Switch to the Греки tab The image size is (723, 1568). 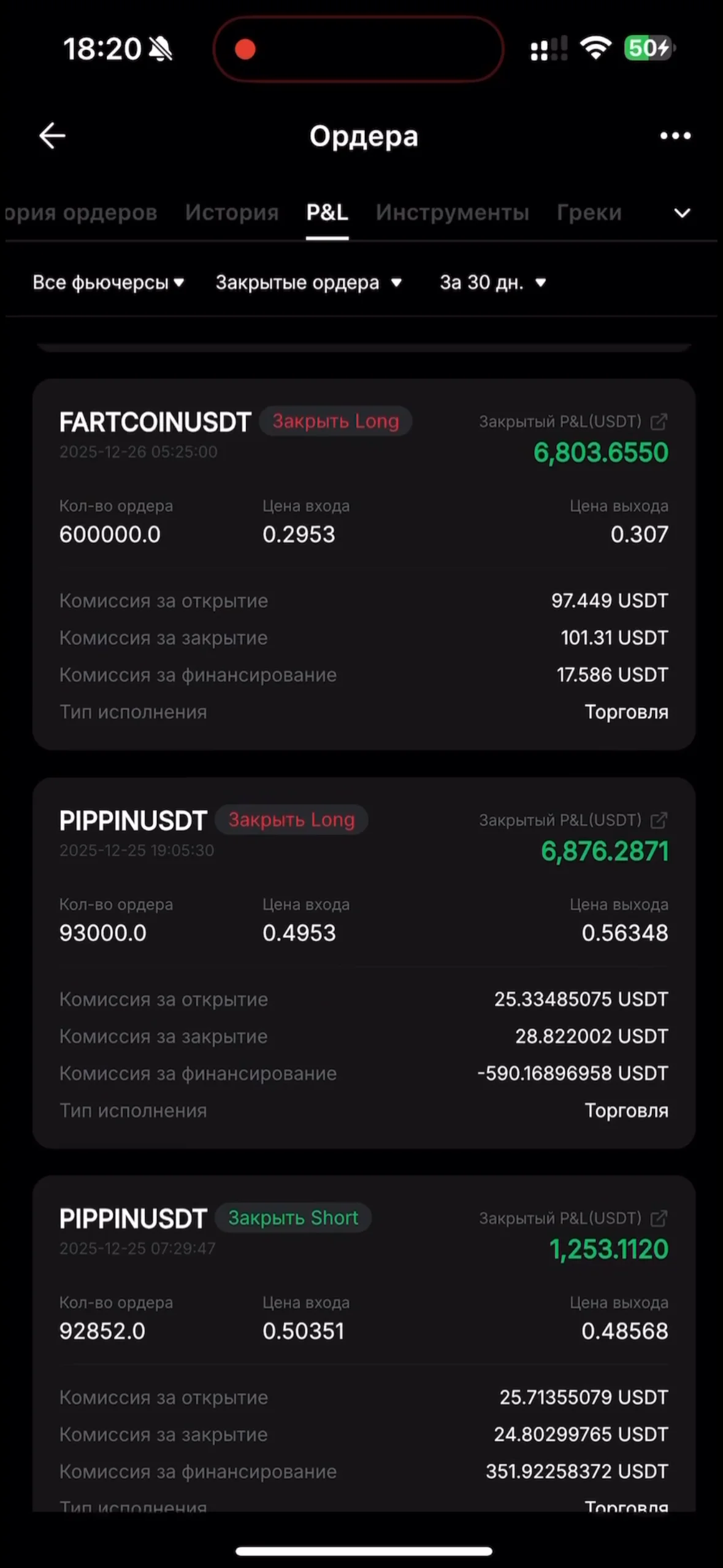click(589, 212)
